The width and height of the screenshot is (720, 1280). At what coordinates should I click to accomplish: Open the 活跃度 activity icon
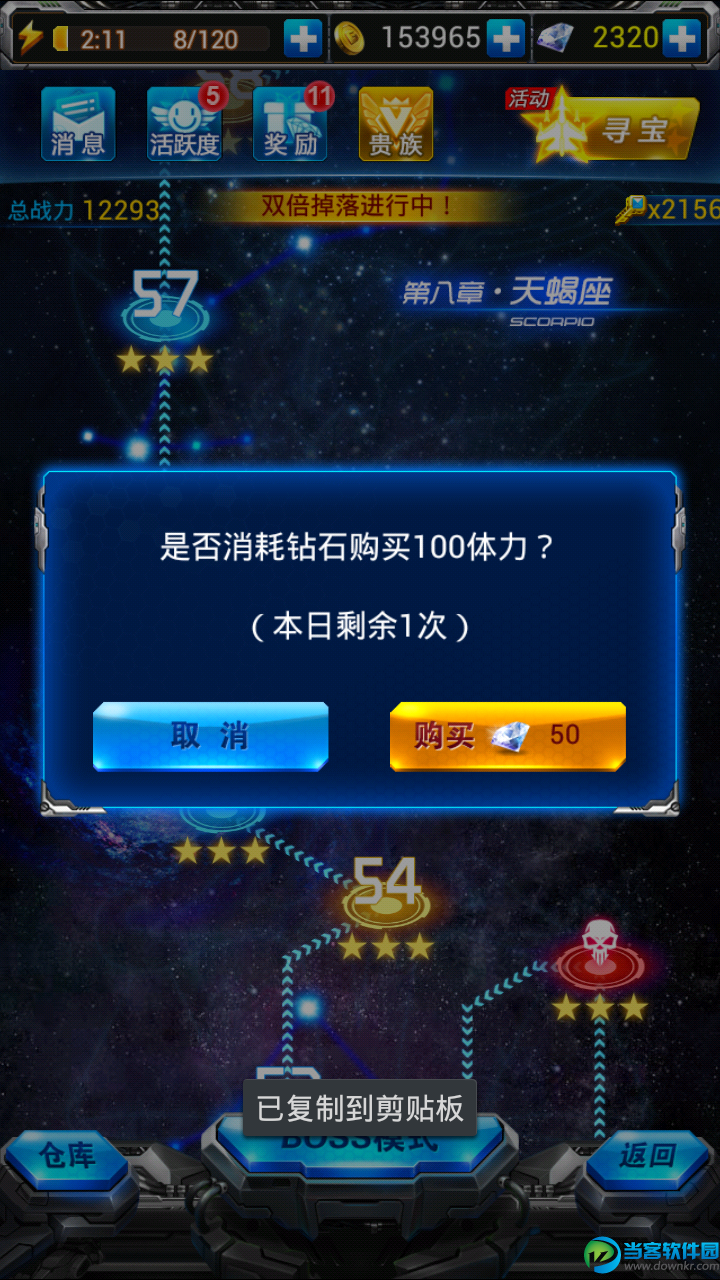pos(184,124)
